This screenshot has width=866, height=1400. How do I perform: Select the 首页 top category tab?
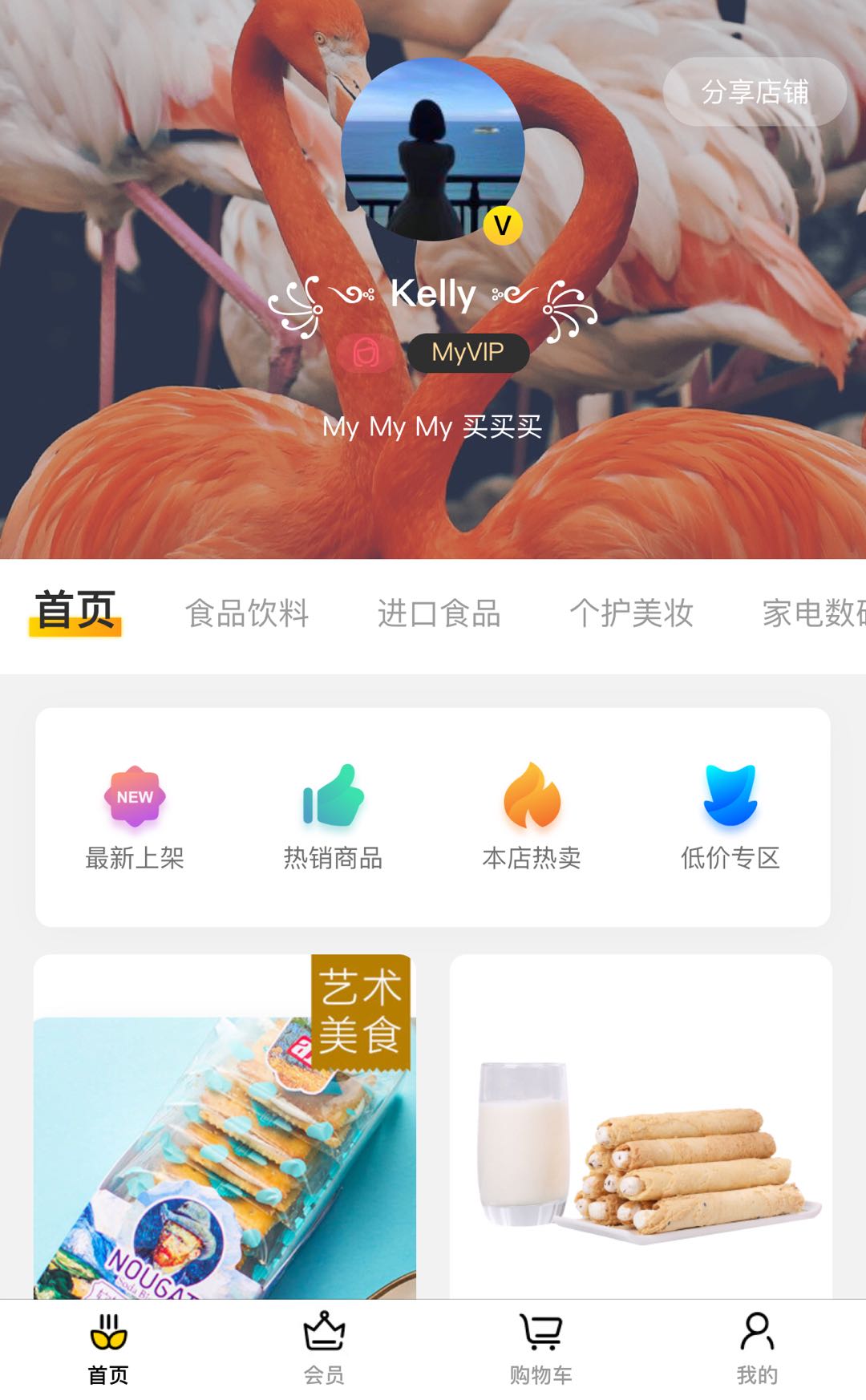(75, 613)
